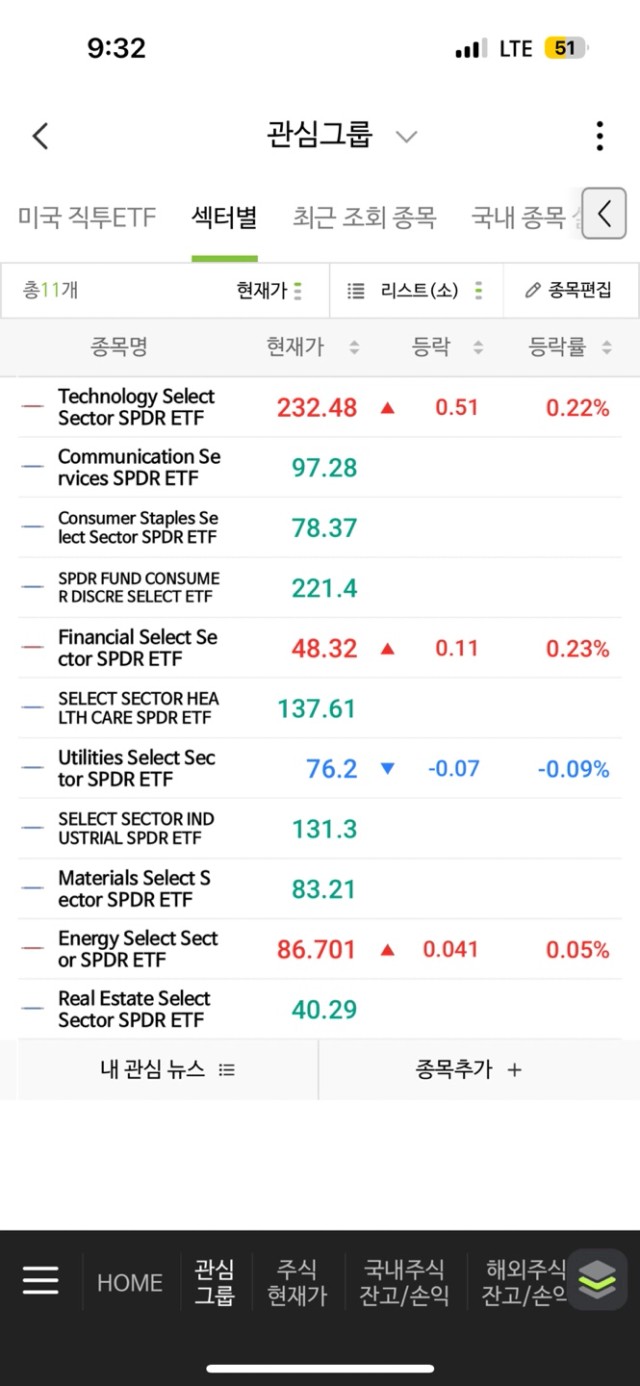Open 내 관심 뉴스
The width and height of the screenshot is (640, 1386).
pyautogui.click(x=168, y=1070)
